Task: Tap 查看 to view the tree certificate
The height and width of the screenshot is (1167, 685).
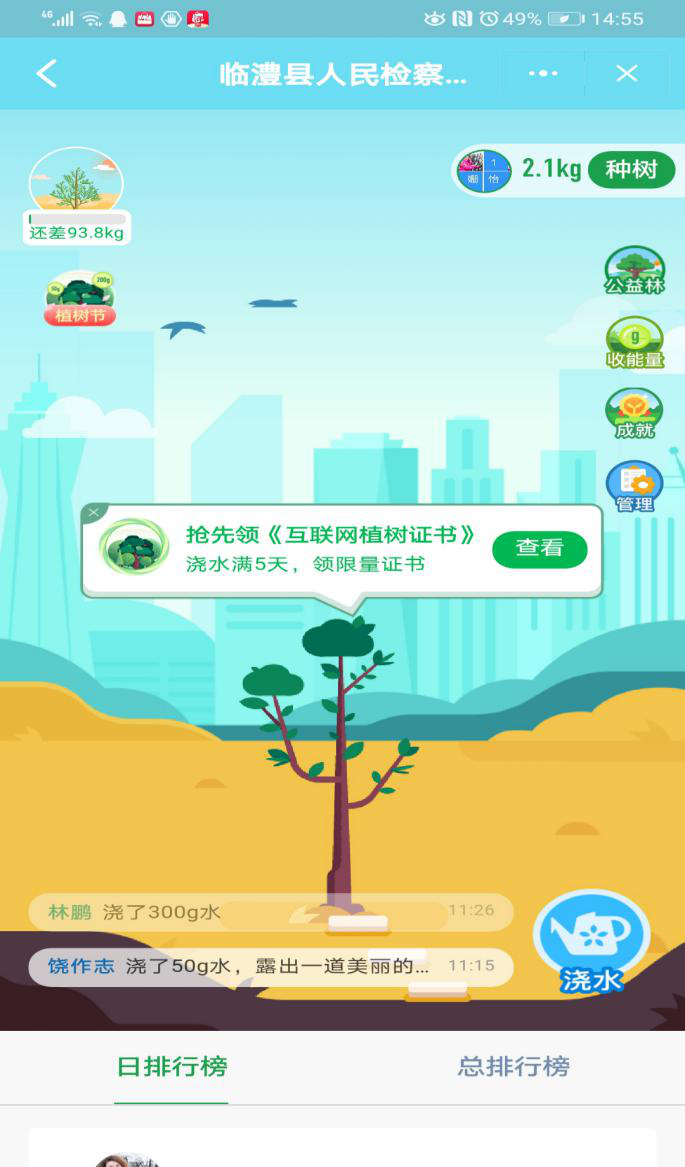Action: (x=539, y=549)
